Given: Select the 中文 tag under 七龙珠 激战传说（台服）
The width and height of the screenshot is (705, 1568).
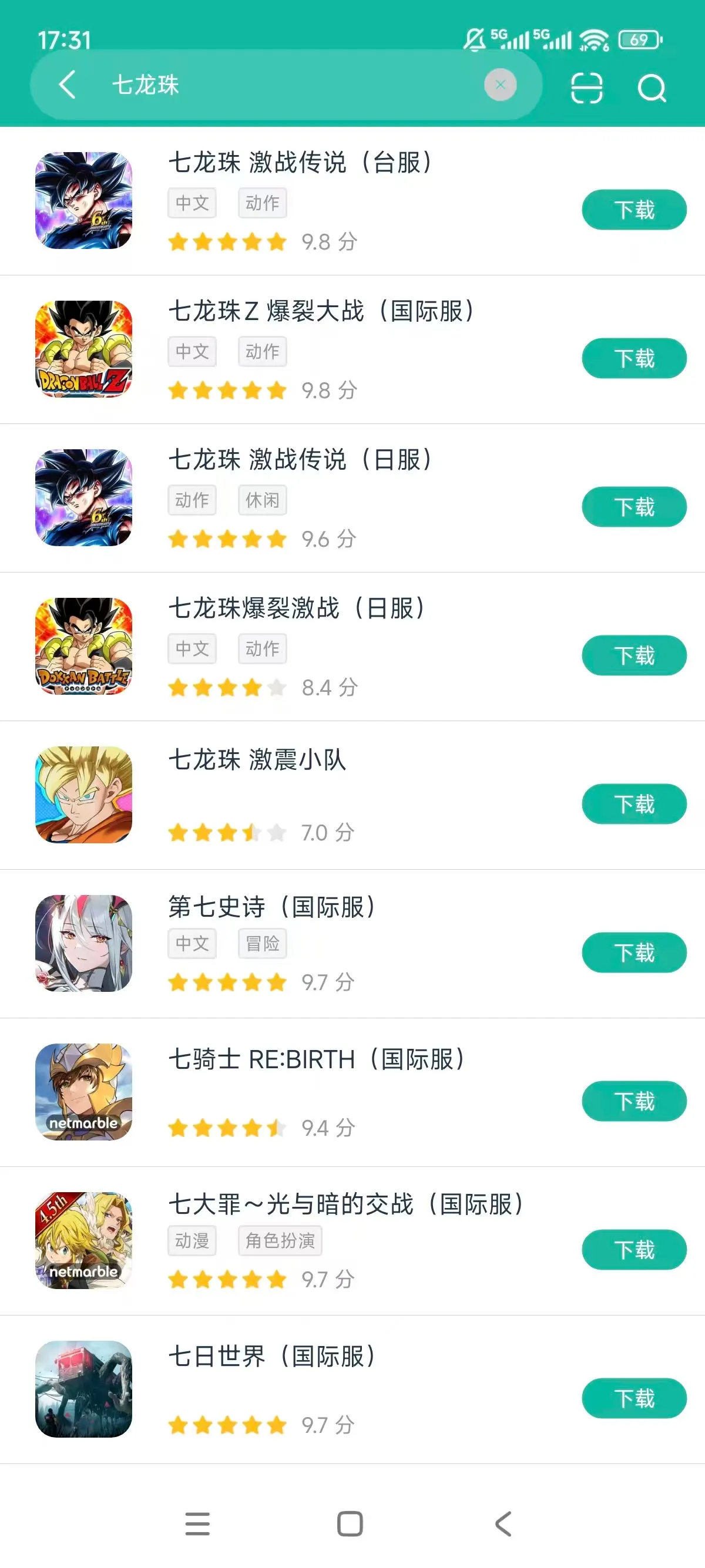Looking at the screenshot, I should tap(191, 203).
